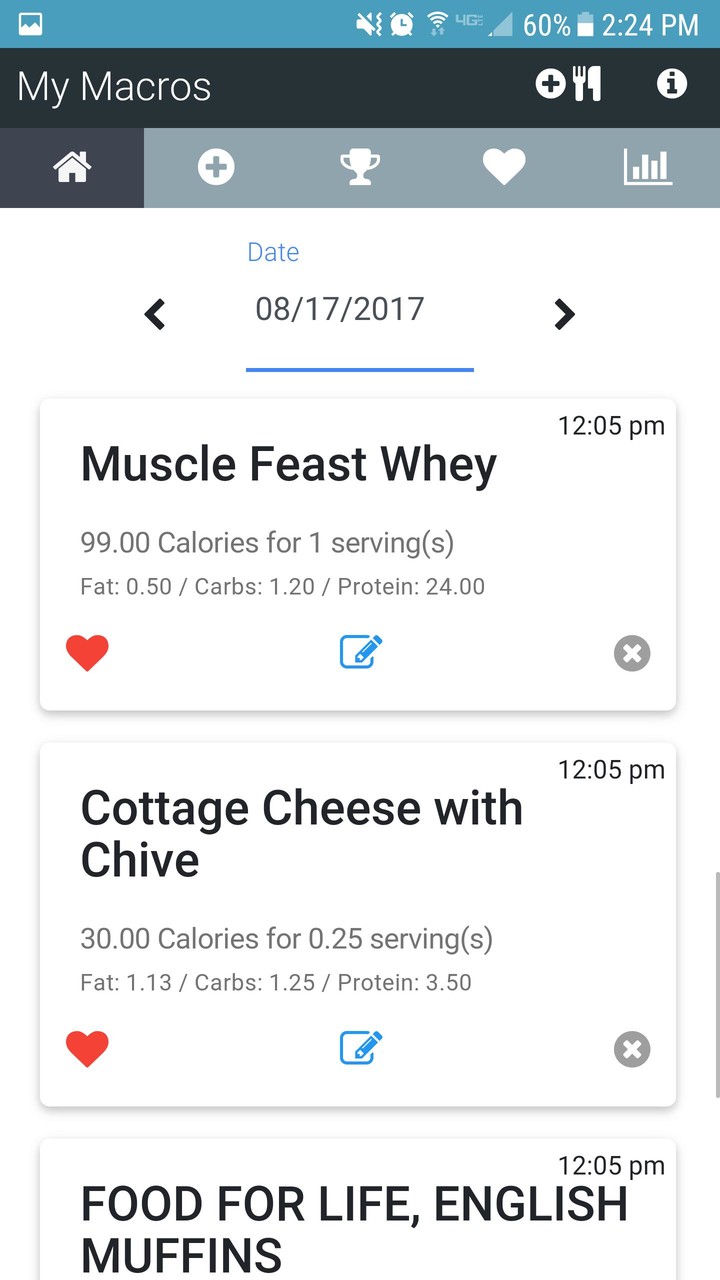Edit the Muscle Feast Whey entry
This screenshot has width=720, height=1280.
click(x=361, y=652)
